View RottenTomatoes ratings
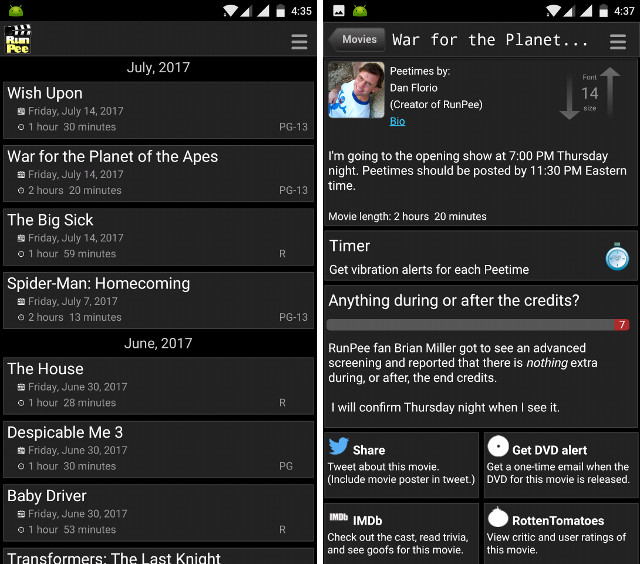This screenshot has height=564, width=640. (x=560, y=534)
